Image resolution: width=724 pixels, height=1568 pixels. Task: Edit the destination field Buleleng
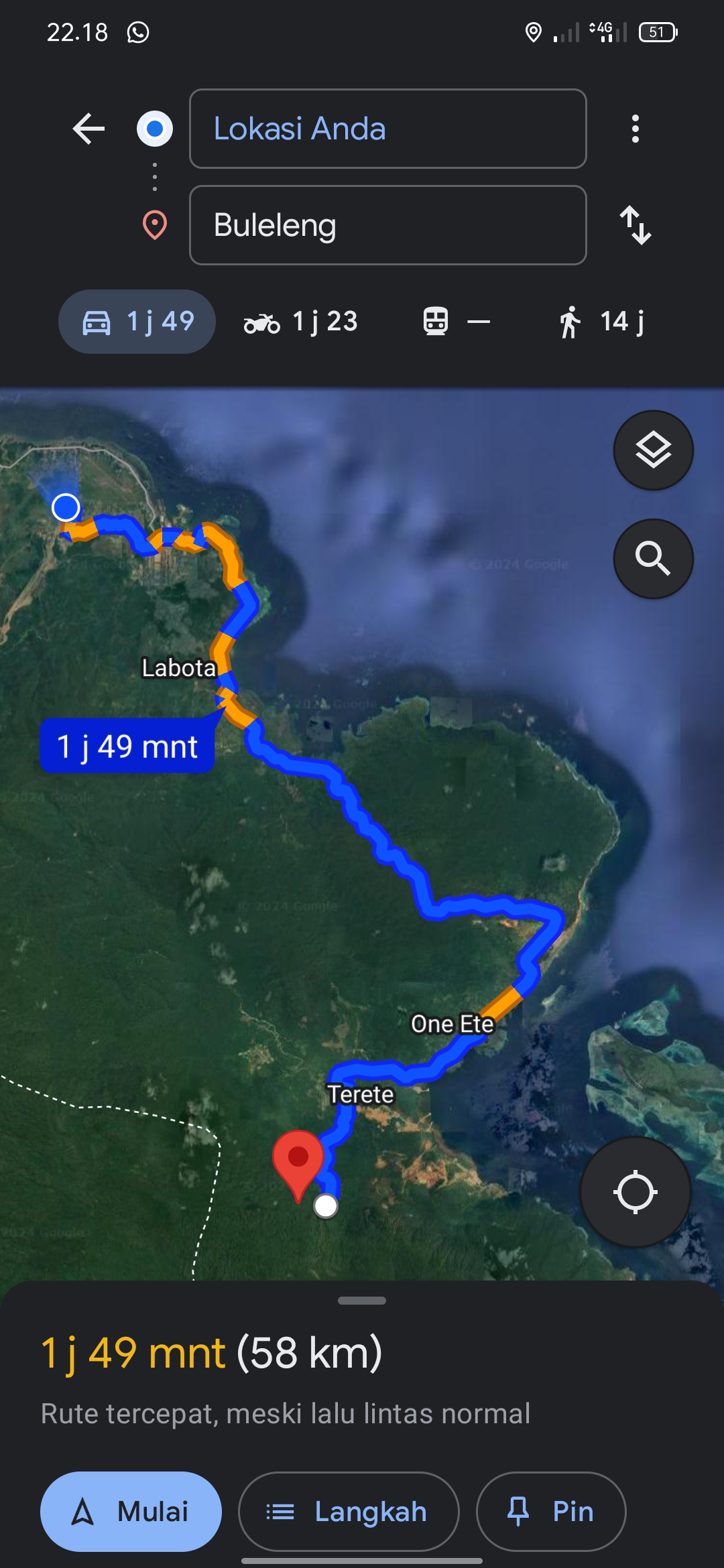point(388,225)
